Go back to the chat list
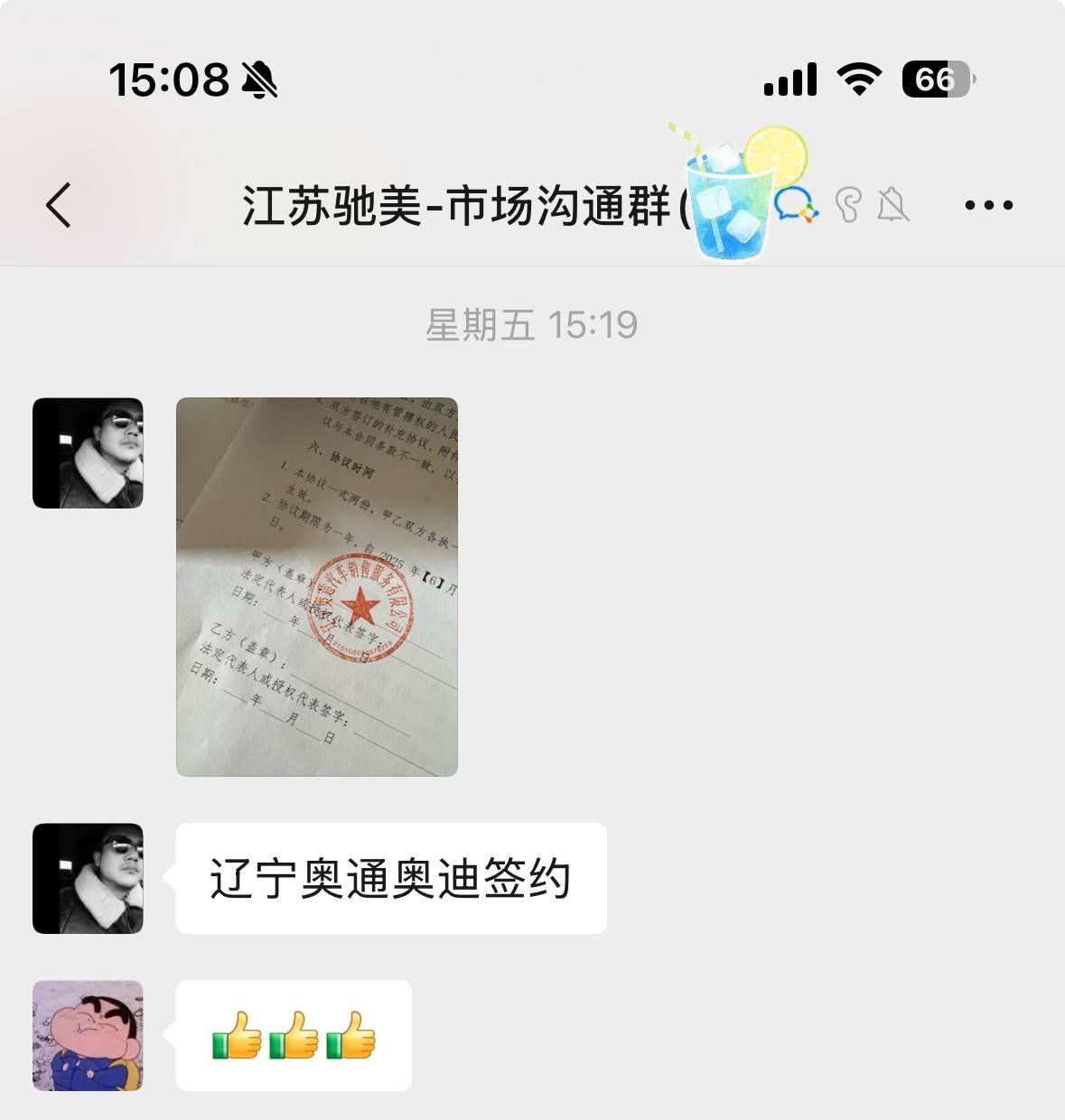The height and width of the screenshot is (1120, 1065). click(59, 205)
